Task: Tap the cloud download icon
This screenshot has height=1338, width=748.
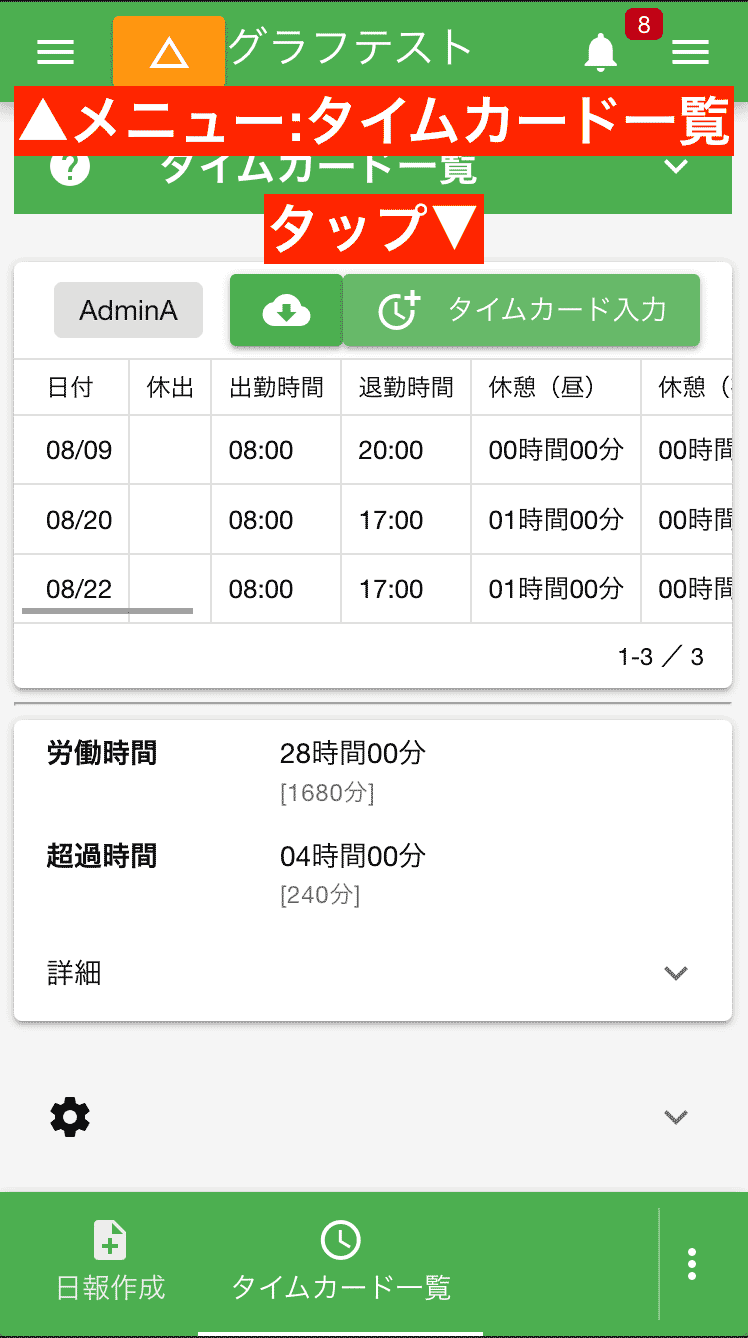Action: [x=286, y=310]
